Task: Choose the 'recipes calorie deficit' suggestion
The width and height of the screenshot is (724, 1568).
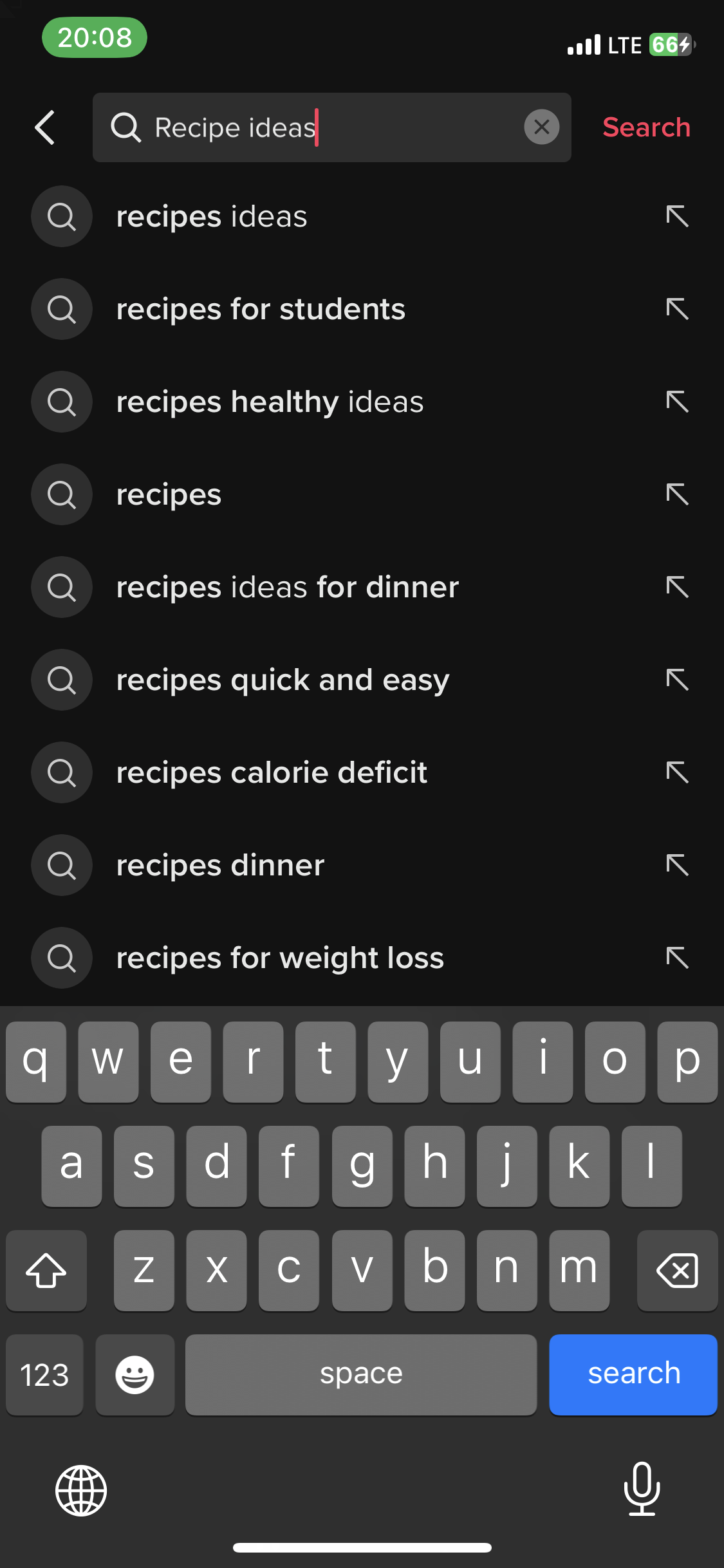Action: [x=272, y=773]
